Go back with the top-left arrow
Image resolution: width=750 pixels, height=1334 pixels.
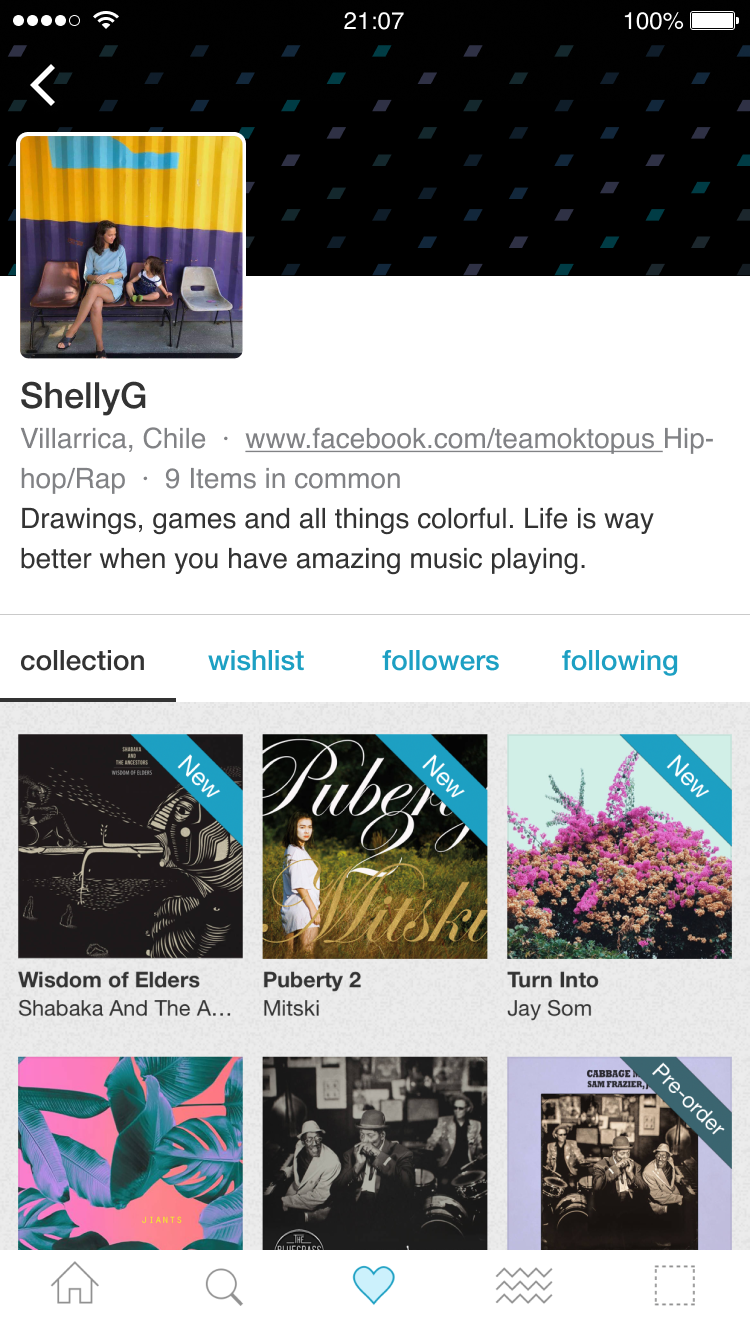point(43,85)
